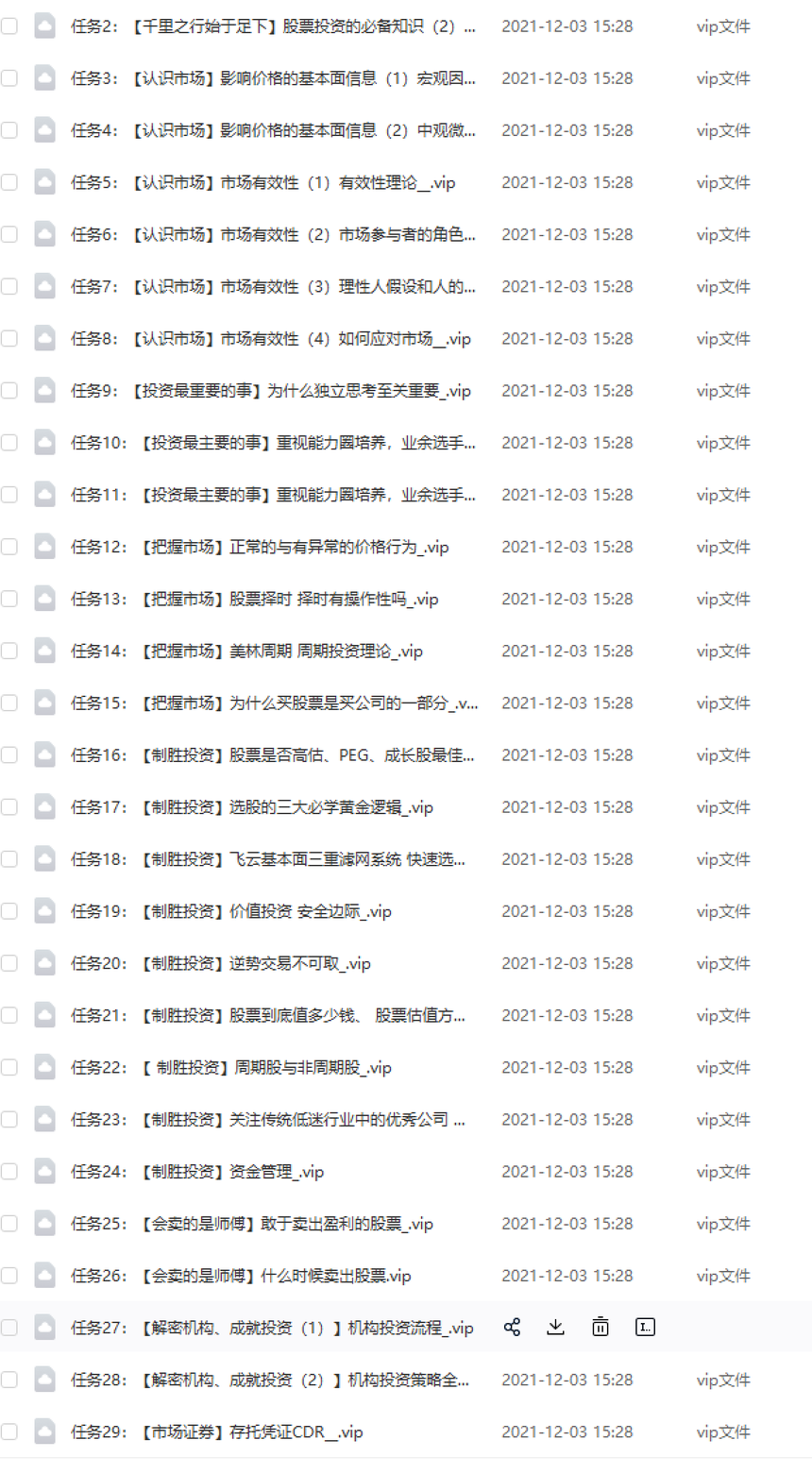Screen dimensions: 812x1474
Task: Open 任务24 资金管理 file
Action: [196, 1171]
